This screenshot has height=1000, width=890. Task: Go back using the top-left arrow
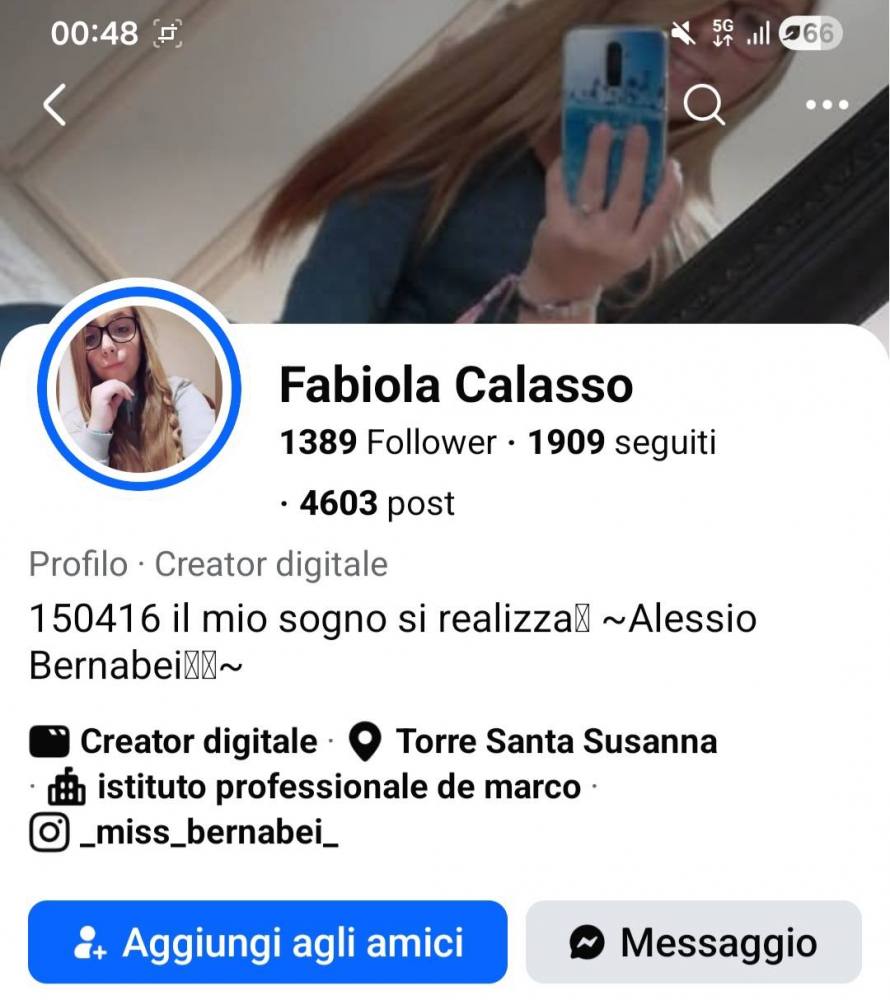click(x=55, y=104)
